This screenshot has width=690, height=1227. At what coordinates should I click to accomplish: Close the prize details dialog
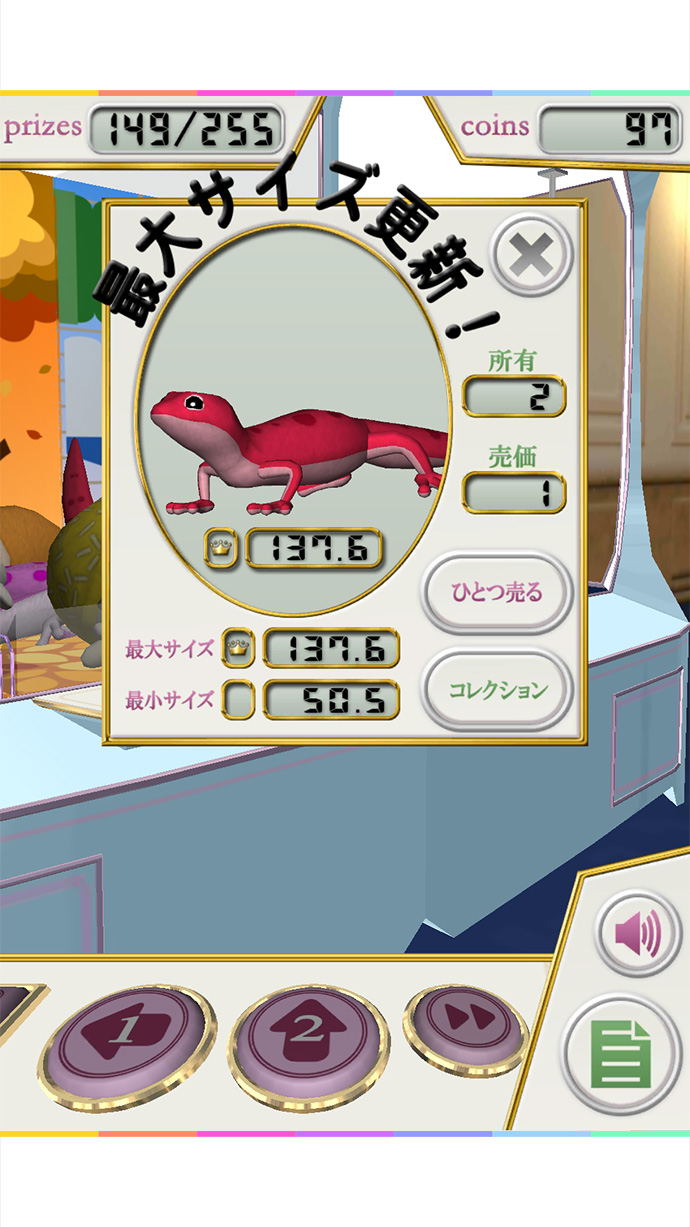tap(532, 257)
